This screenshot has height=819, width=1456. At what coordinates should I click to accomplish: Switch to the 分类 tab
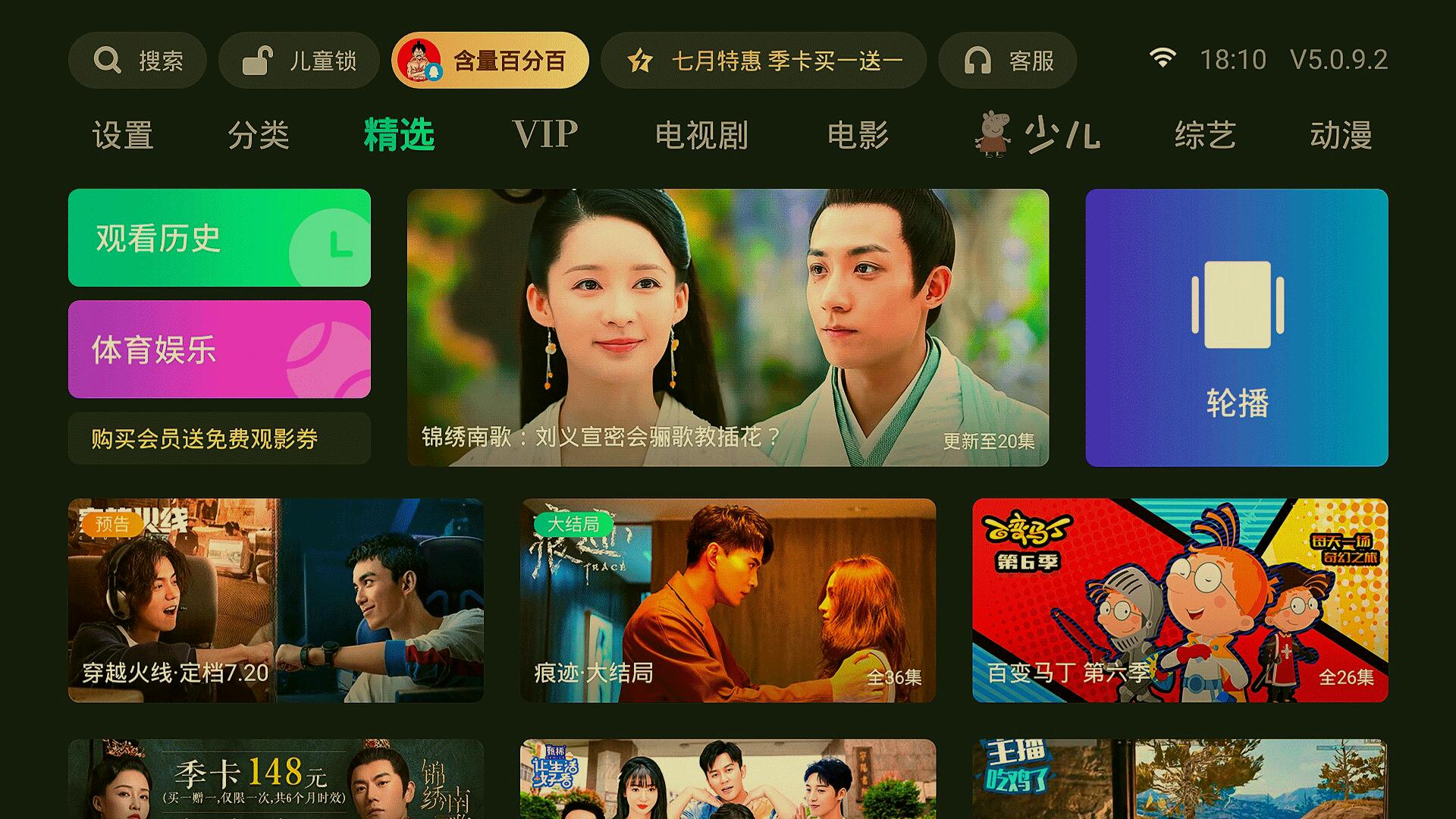(258, 135)
